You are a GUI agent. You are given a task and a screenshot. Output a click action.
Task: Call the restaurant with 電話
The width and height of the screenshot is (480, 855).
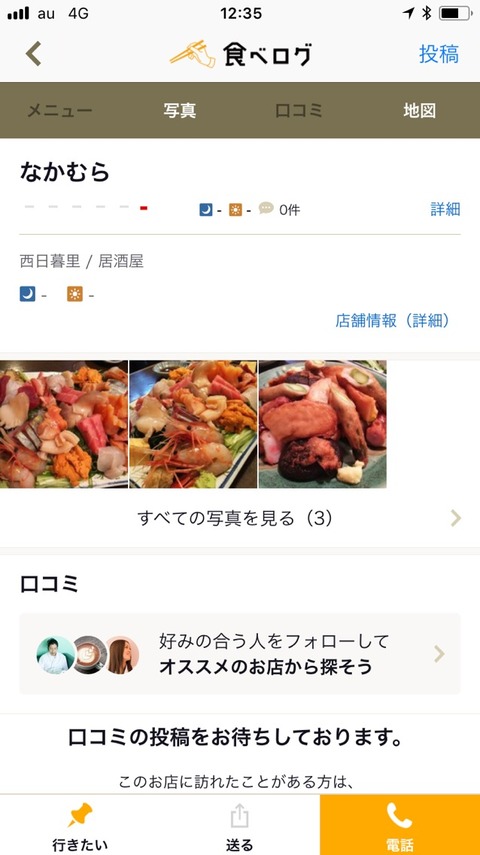pyautogui.click(x=400, y=825)
